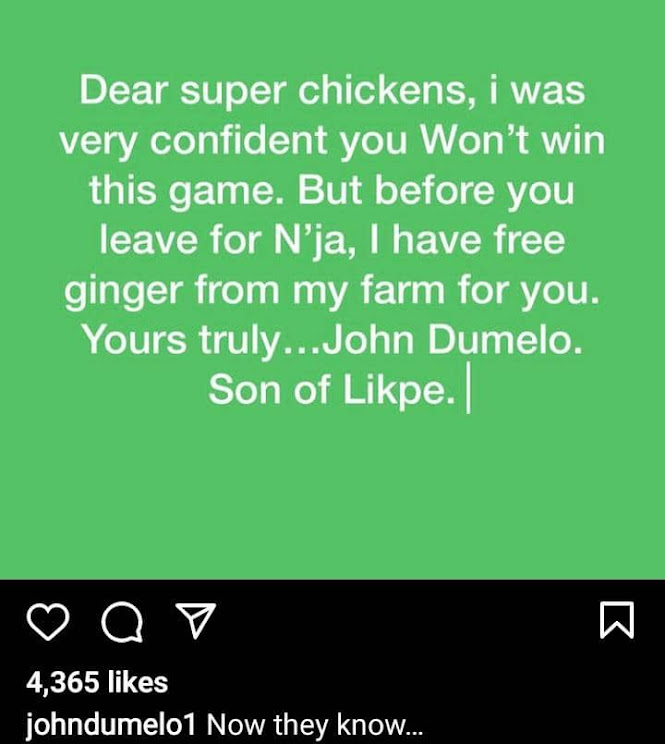Screen dimensions: 665x744
Task: View the 4,365 likes list
Action: (97, 682)
